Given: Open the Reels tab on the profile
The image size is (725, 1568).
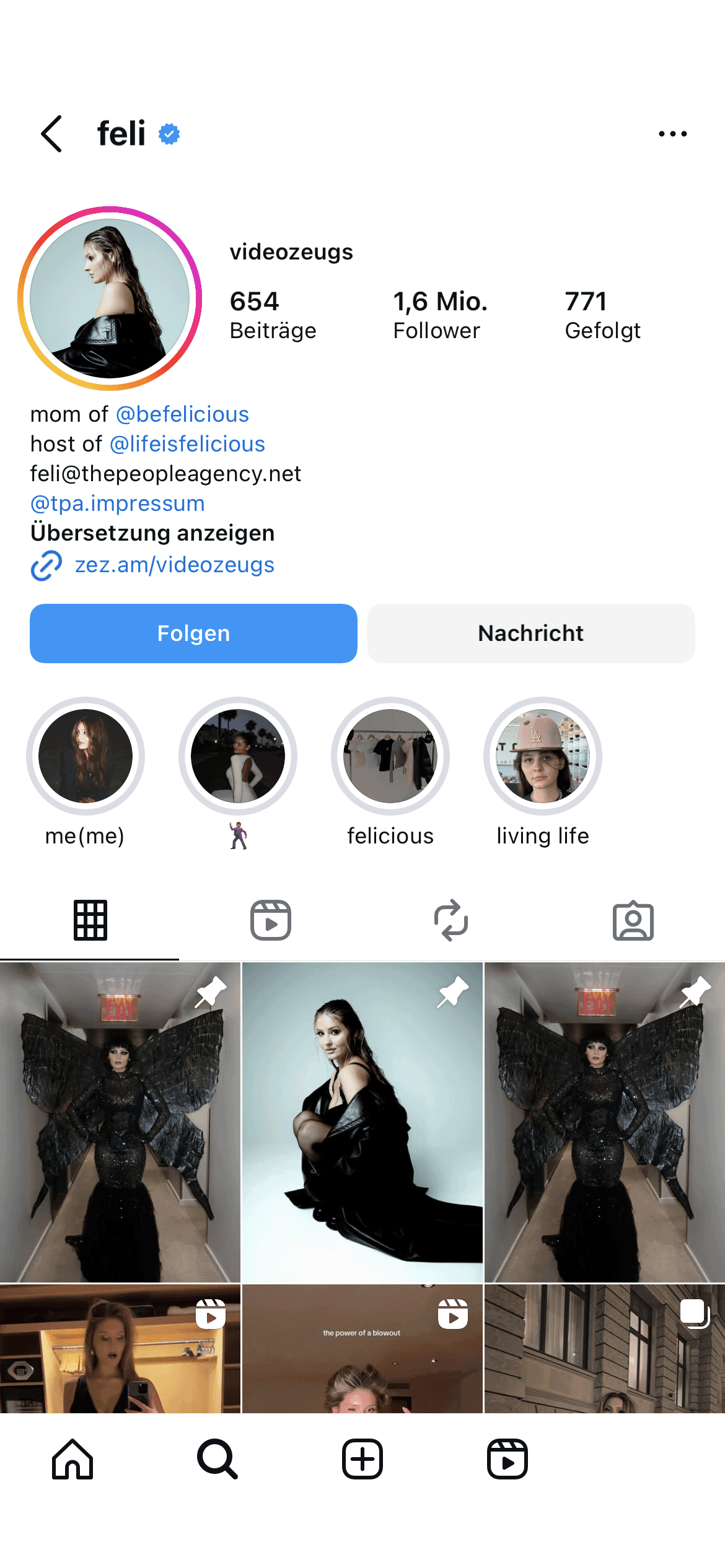Looking at the screenshot, I should click(271, 921).
